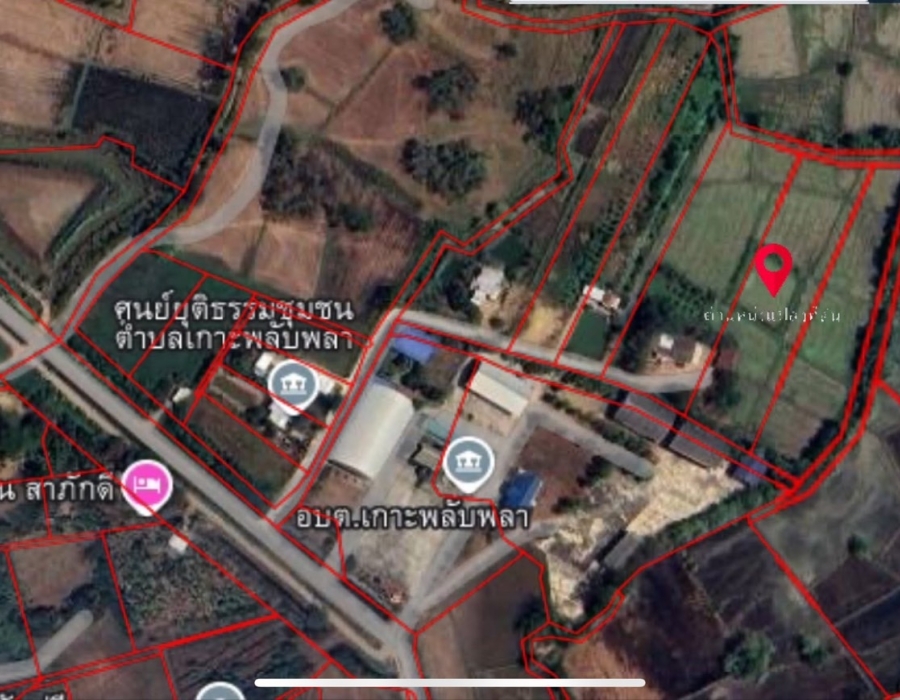Tap the red location pin on the map
This screenshot has height=700, width=900.
point(773,265)
